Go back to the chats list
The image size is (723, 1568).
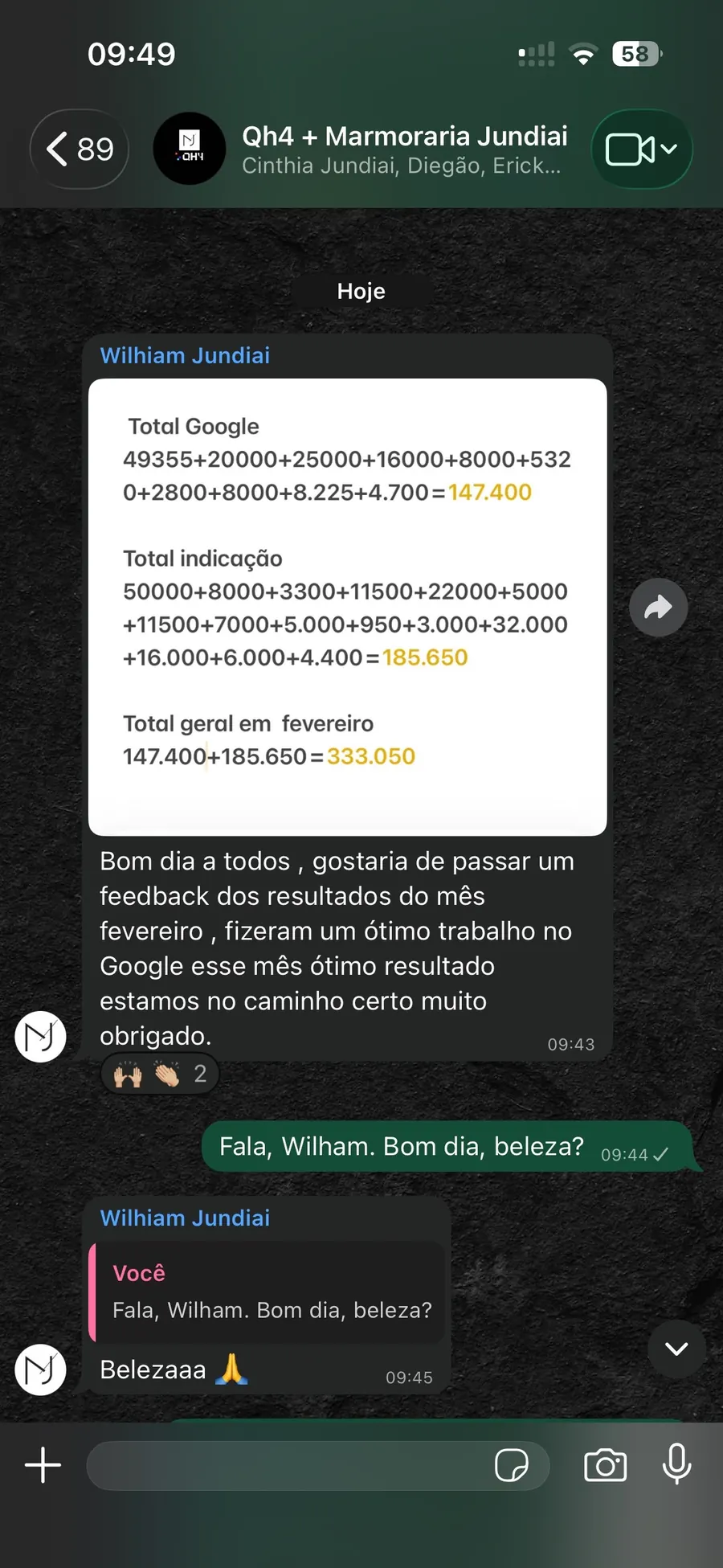pyautogui.click(x=79, y=149)
